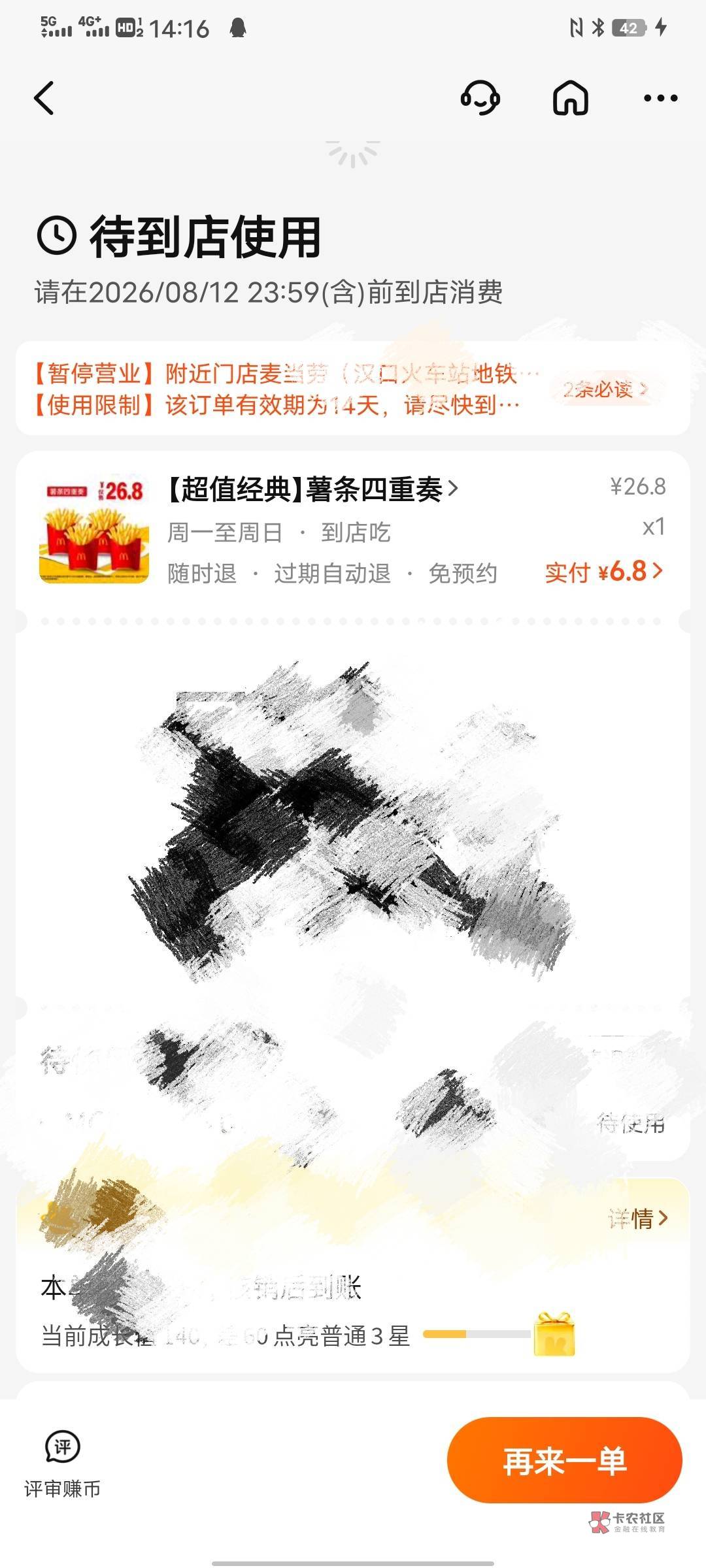
Task: Open the three-dot overflow menu
Action: (x=660, y=98)
